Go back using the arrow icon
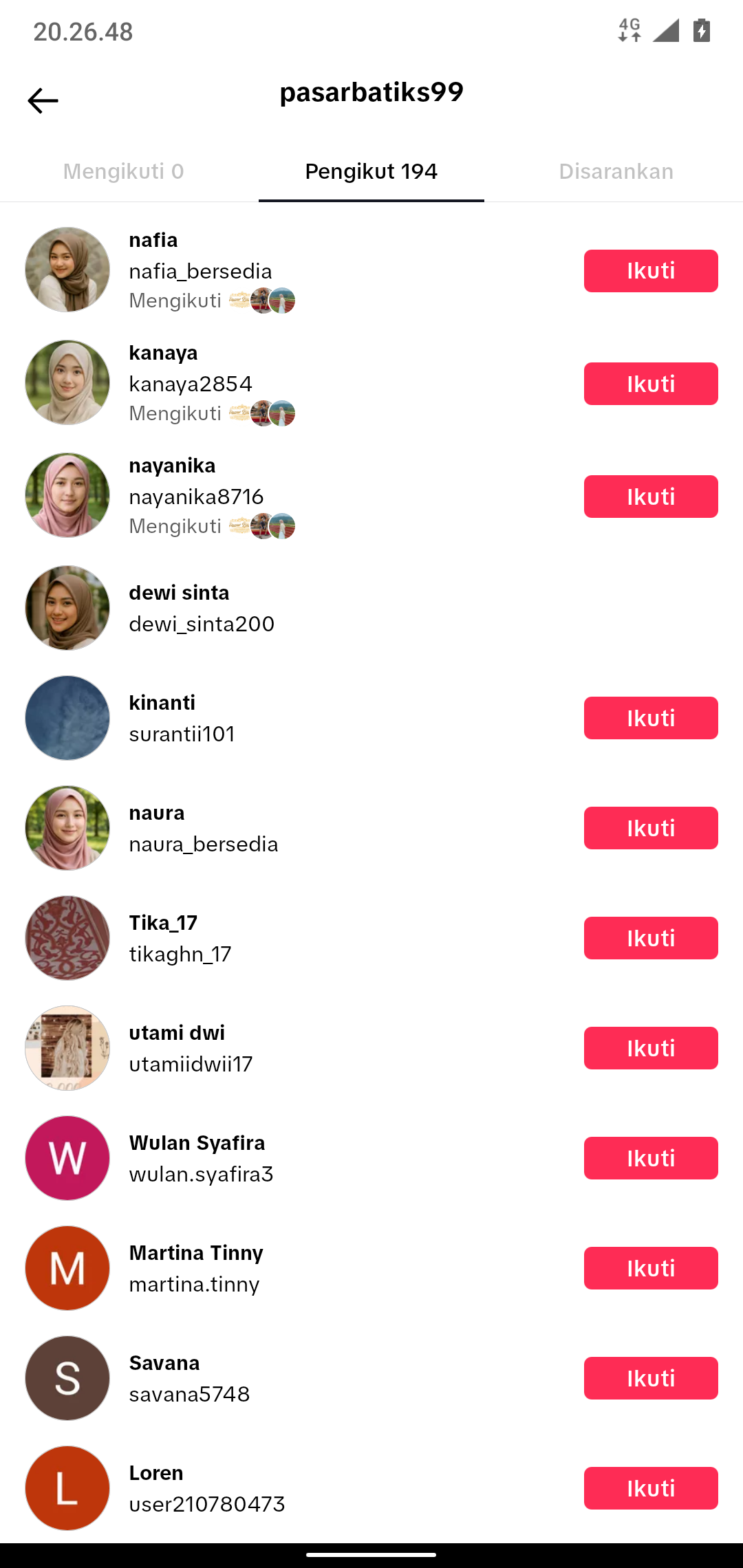Image resolution: width=743 pixels, height=1568 pixels. [43, 100]
